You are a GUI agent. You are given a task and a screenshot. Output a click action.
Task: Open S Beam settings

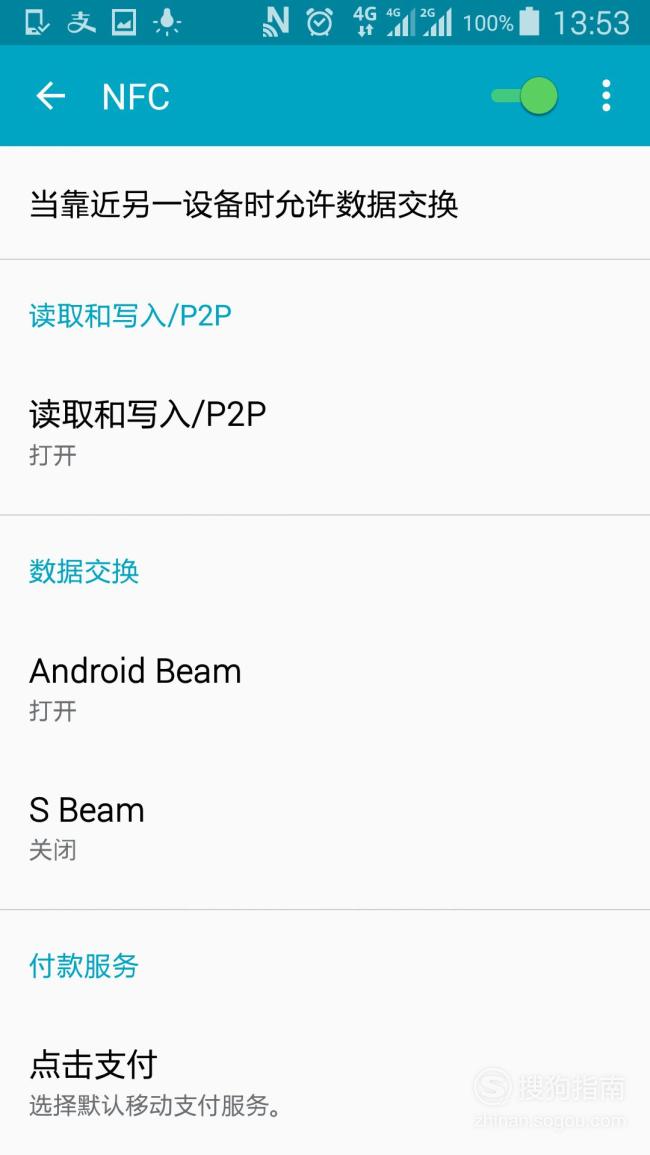[x=325, y=826]
